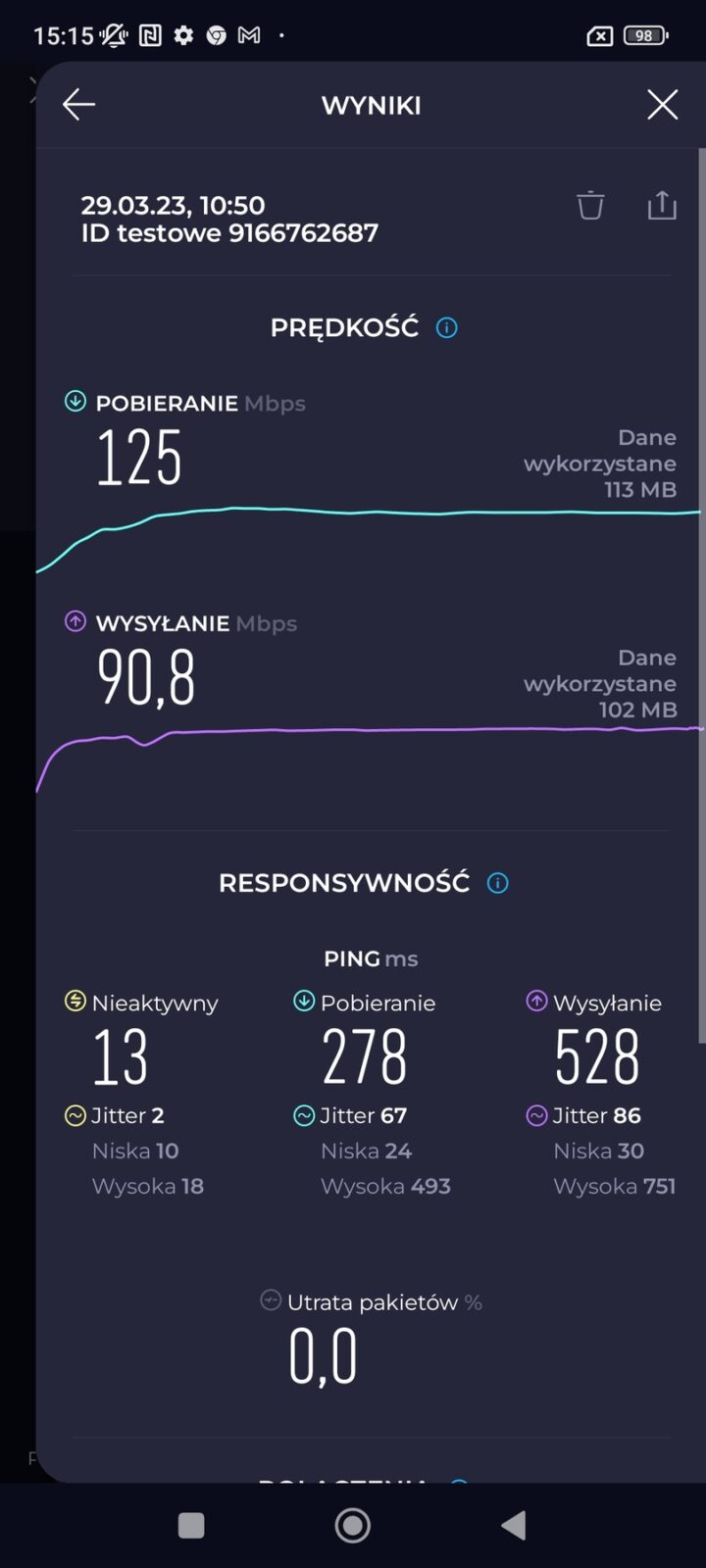Open info icon next to Responsywność
The width and height of the screenshot is (706, 1568).
[498, 883]
